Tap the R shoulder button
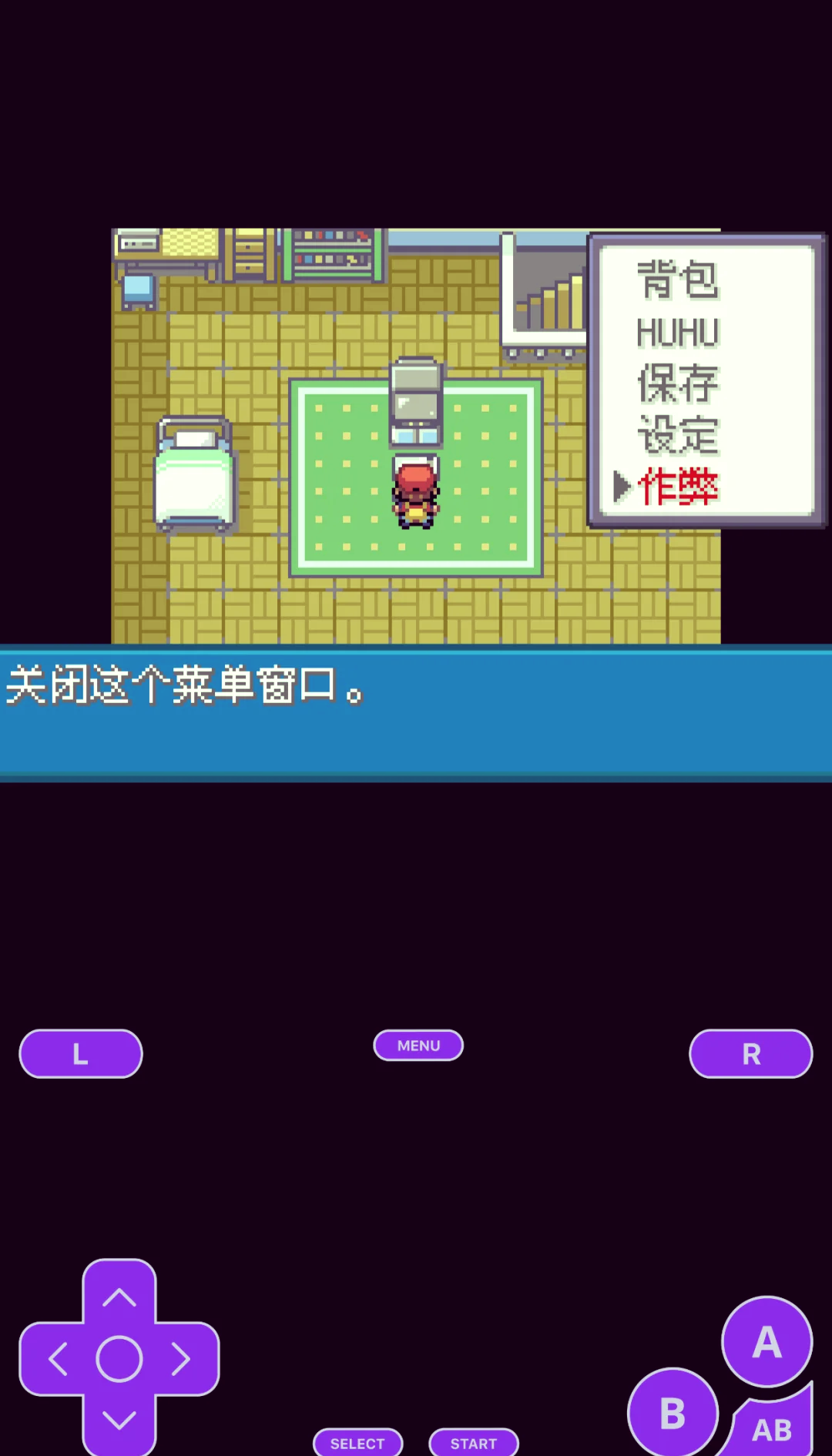Viewport: 832px width, 1456px height. (750, 1053)
